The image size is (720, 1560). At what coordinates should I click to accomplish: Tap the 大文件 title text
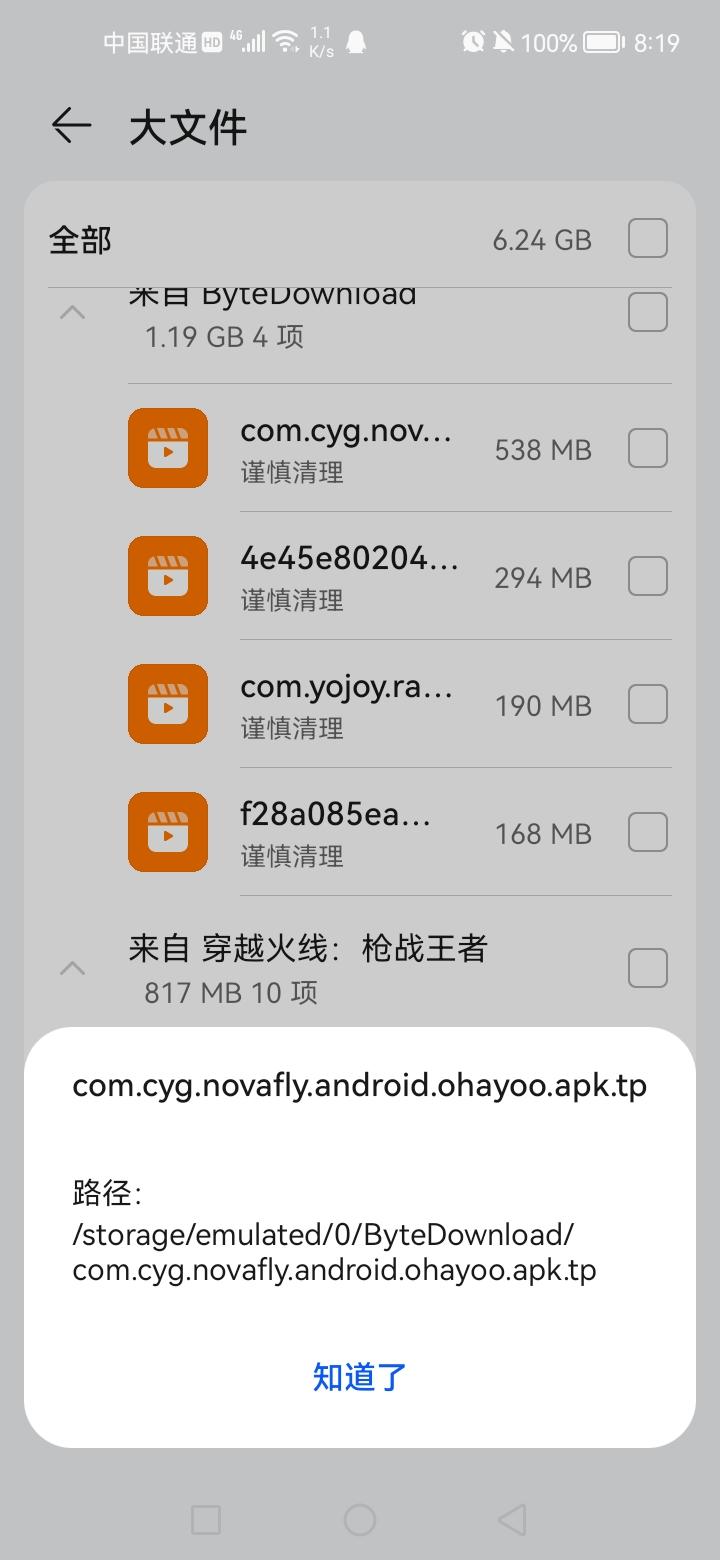[186, 127]
